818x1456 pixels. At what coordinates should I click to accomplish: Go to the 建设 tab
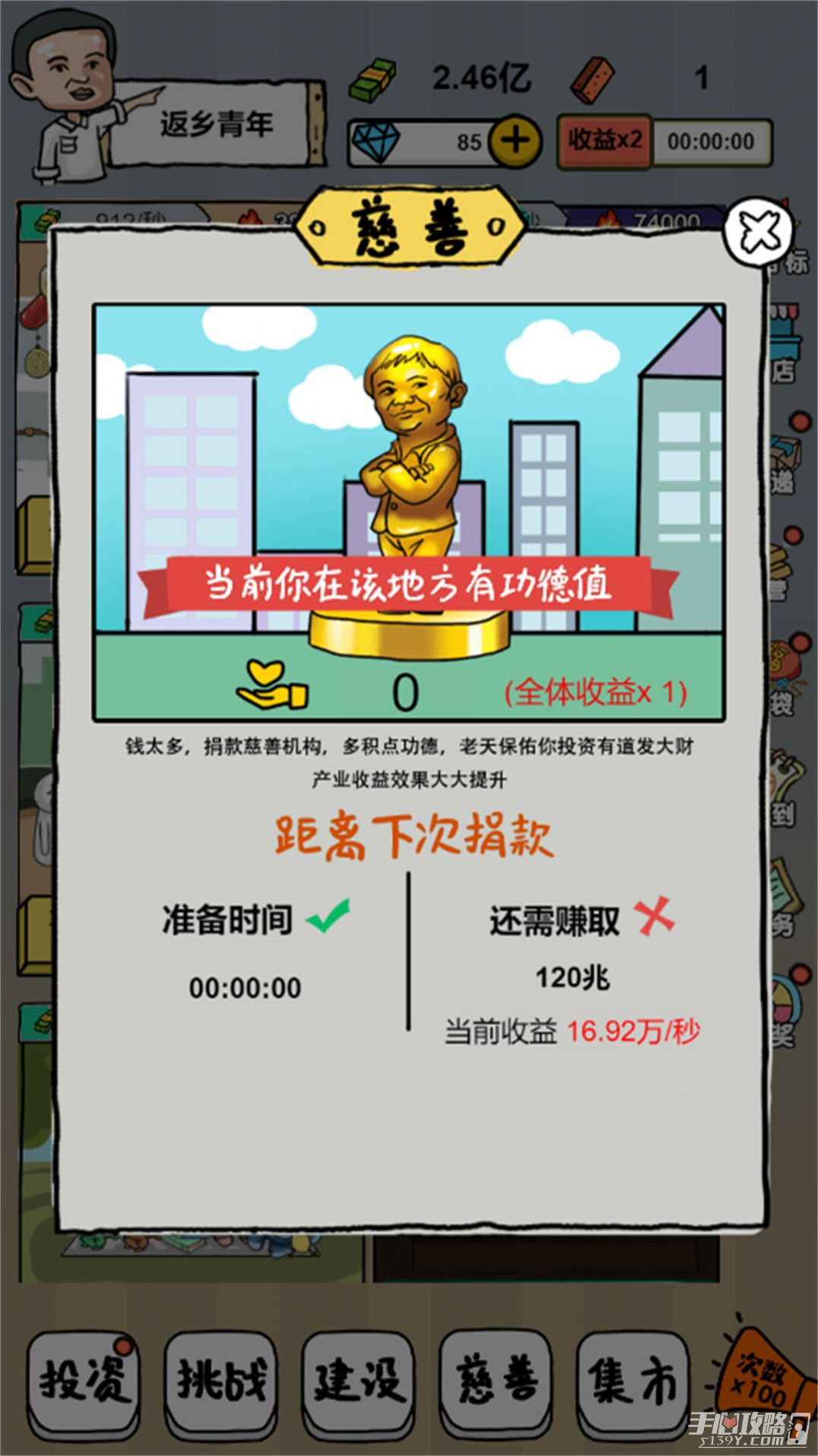coord(358,1378)
